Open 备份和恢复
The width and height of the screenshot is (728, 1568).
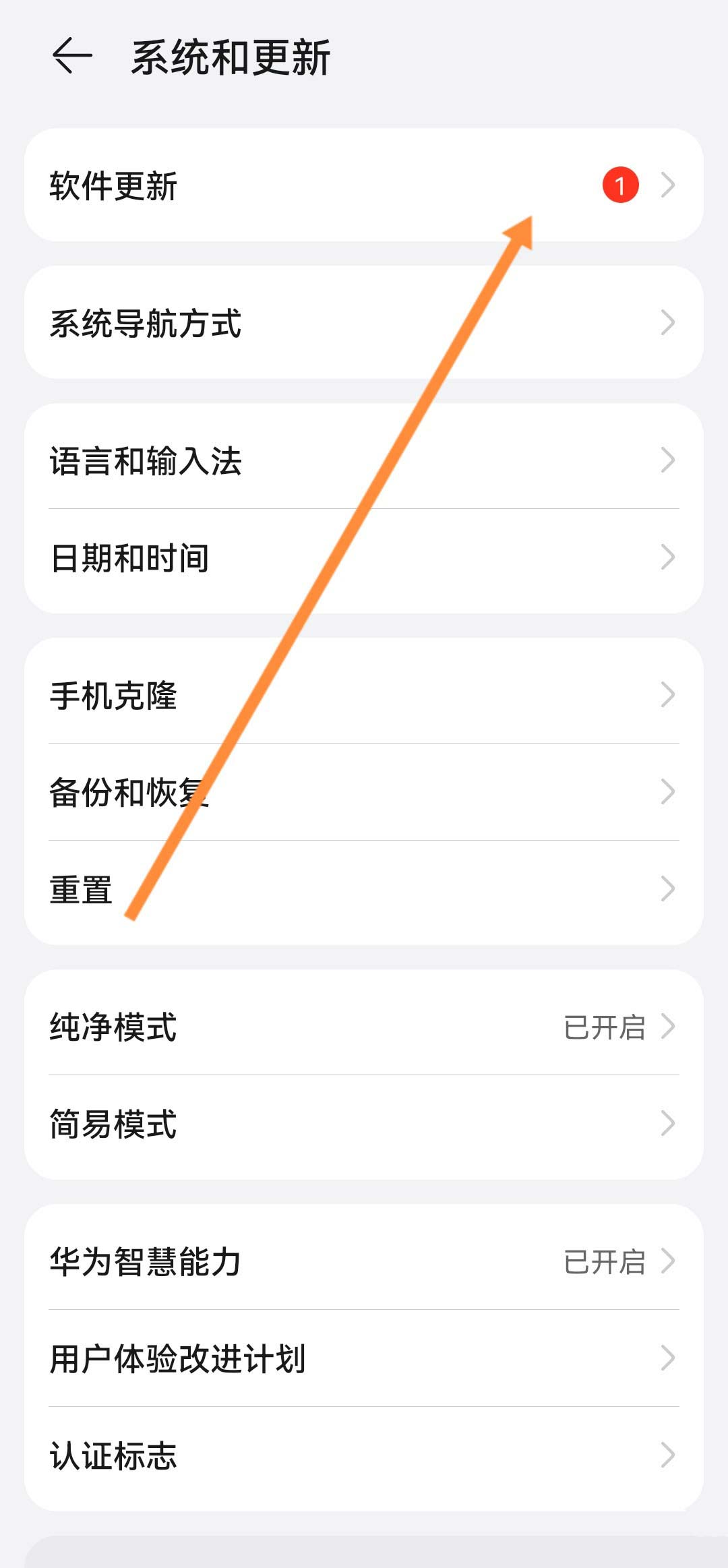(x=364, y=791)
